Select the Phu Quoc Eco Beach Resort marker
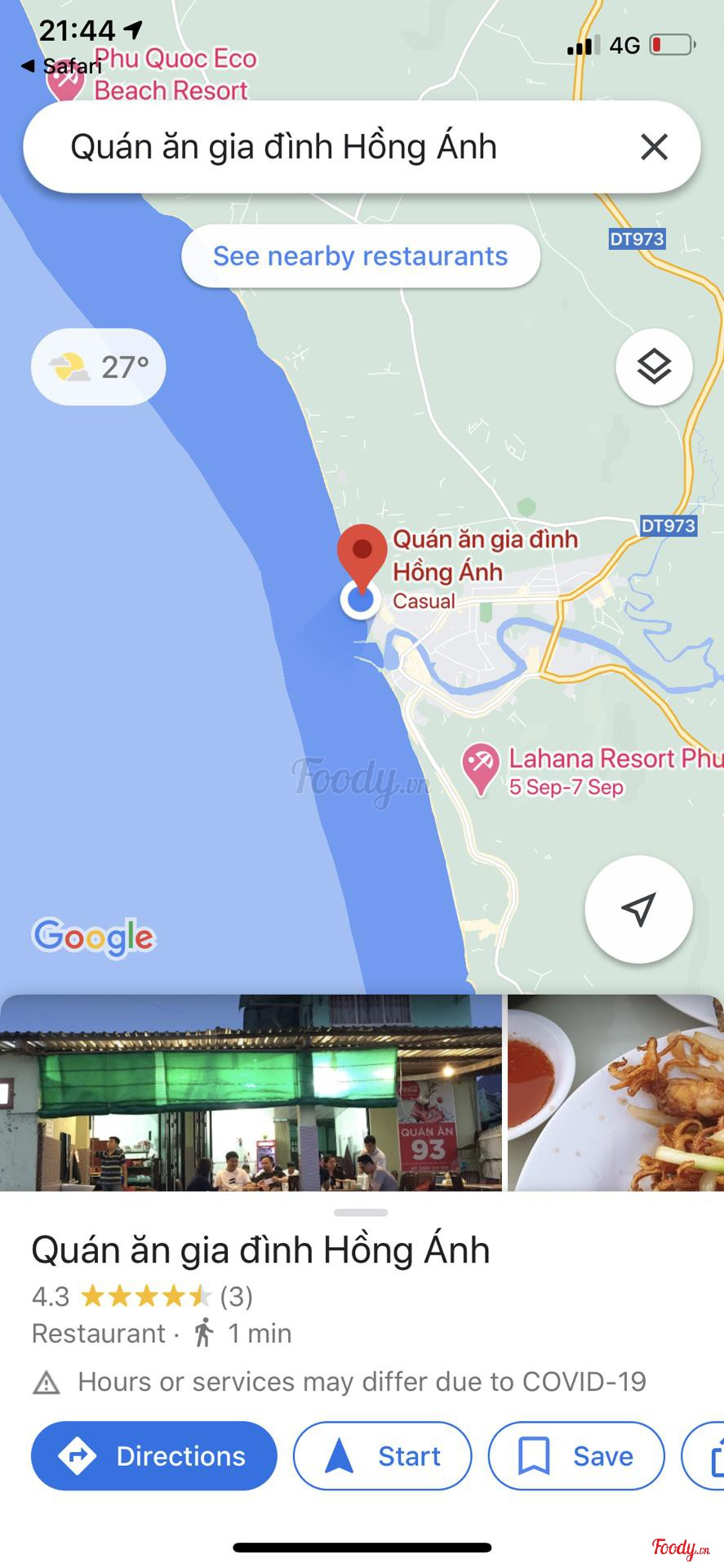 [x=65, y=80]
